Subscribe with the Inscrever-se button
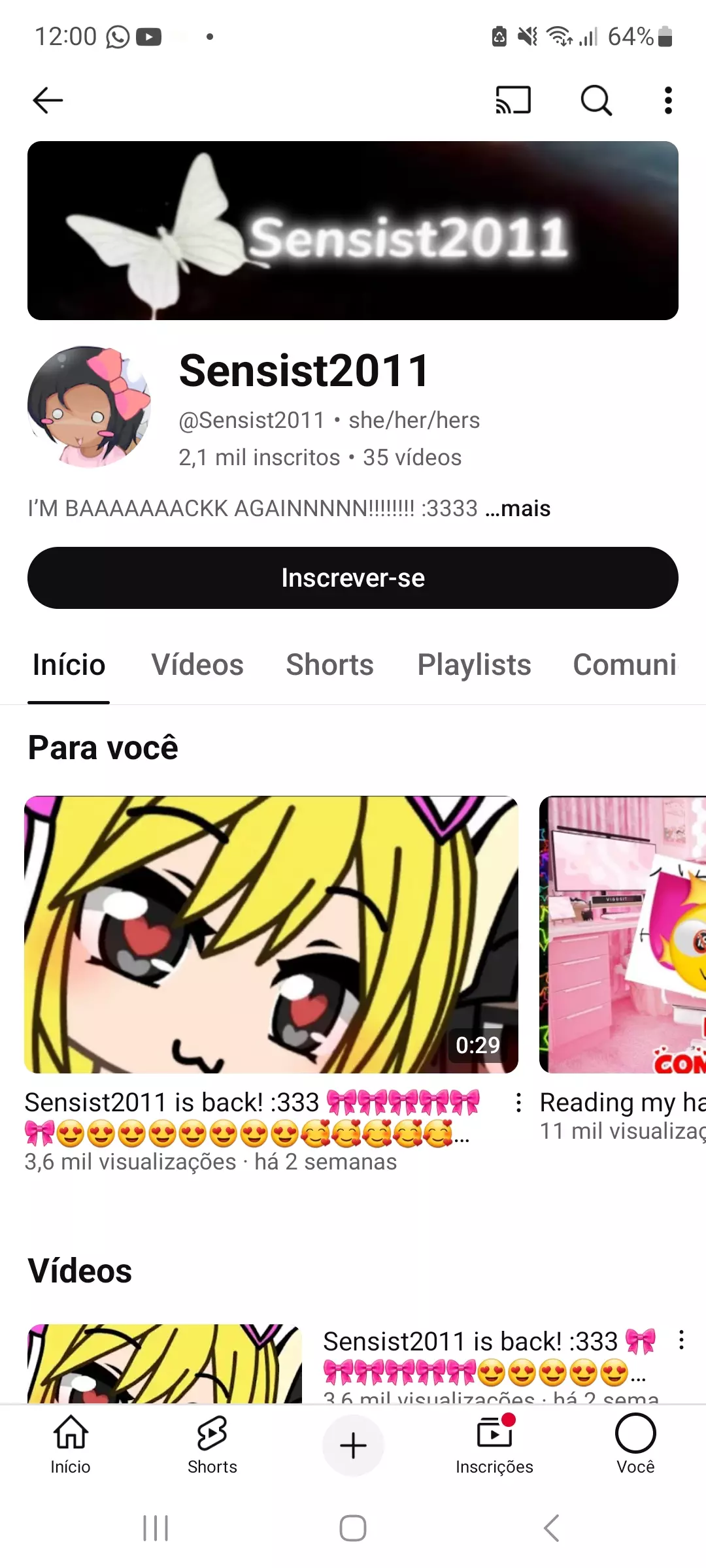This screenshot has height=1568, width=706. 353,578
